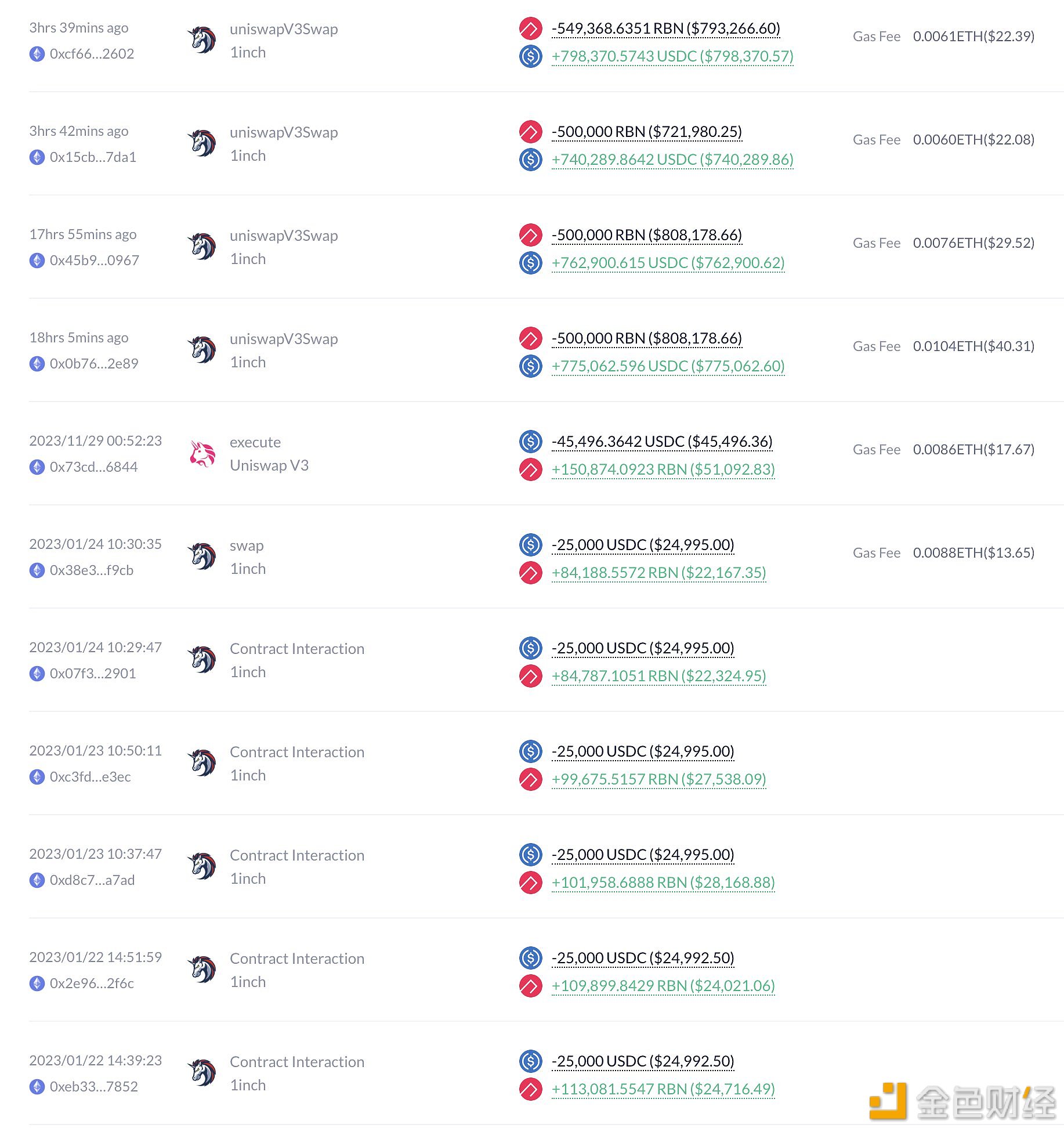Open transaction hash 0x07f3...2901

tap(93, 674)
